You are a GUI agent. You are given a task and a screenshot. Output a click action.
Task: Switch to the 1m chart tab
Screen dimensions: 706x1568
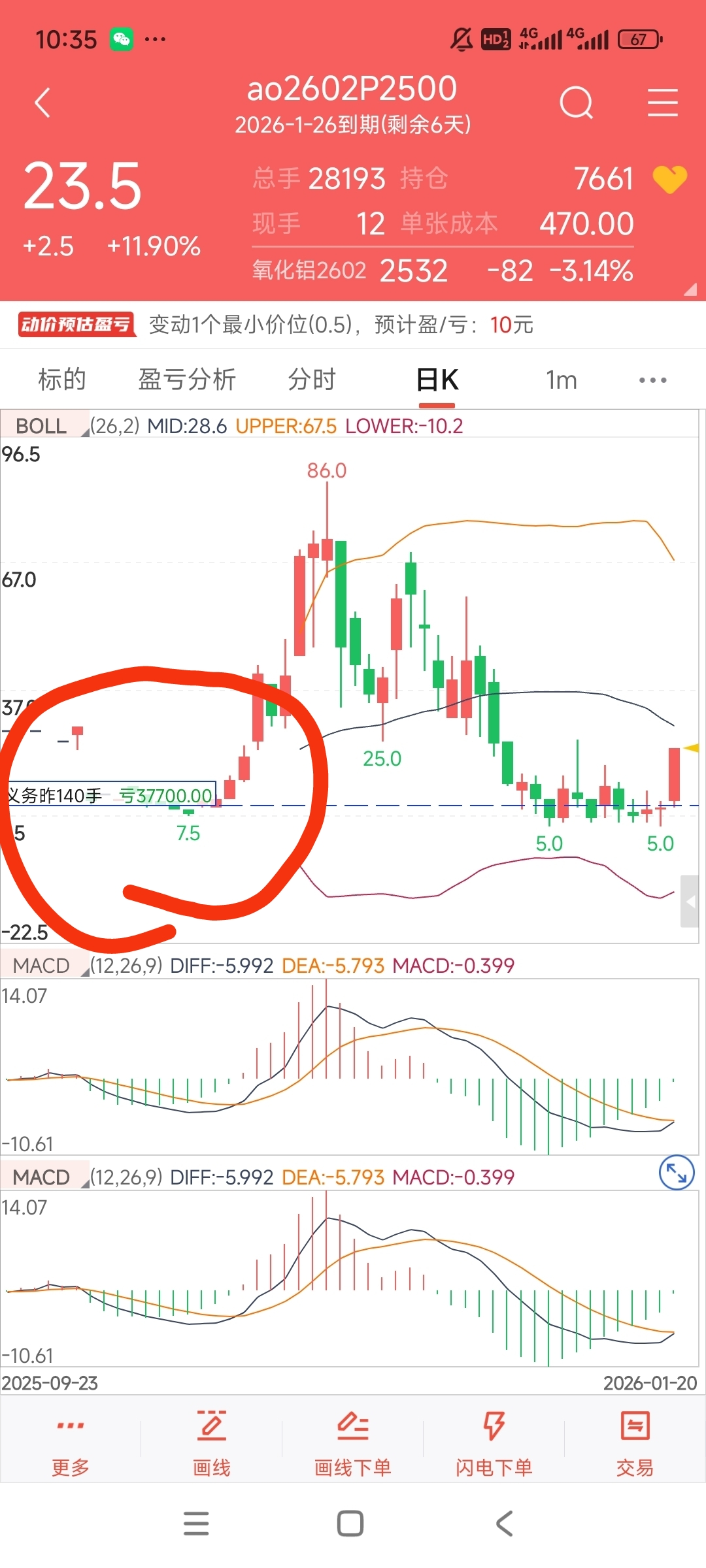pos(561,380)
